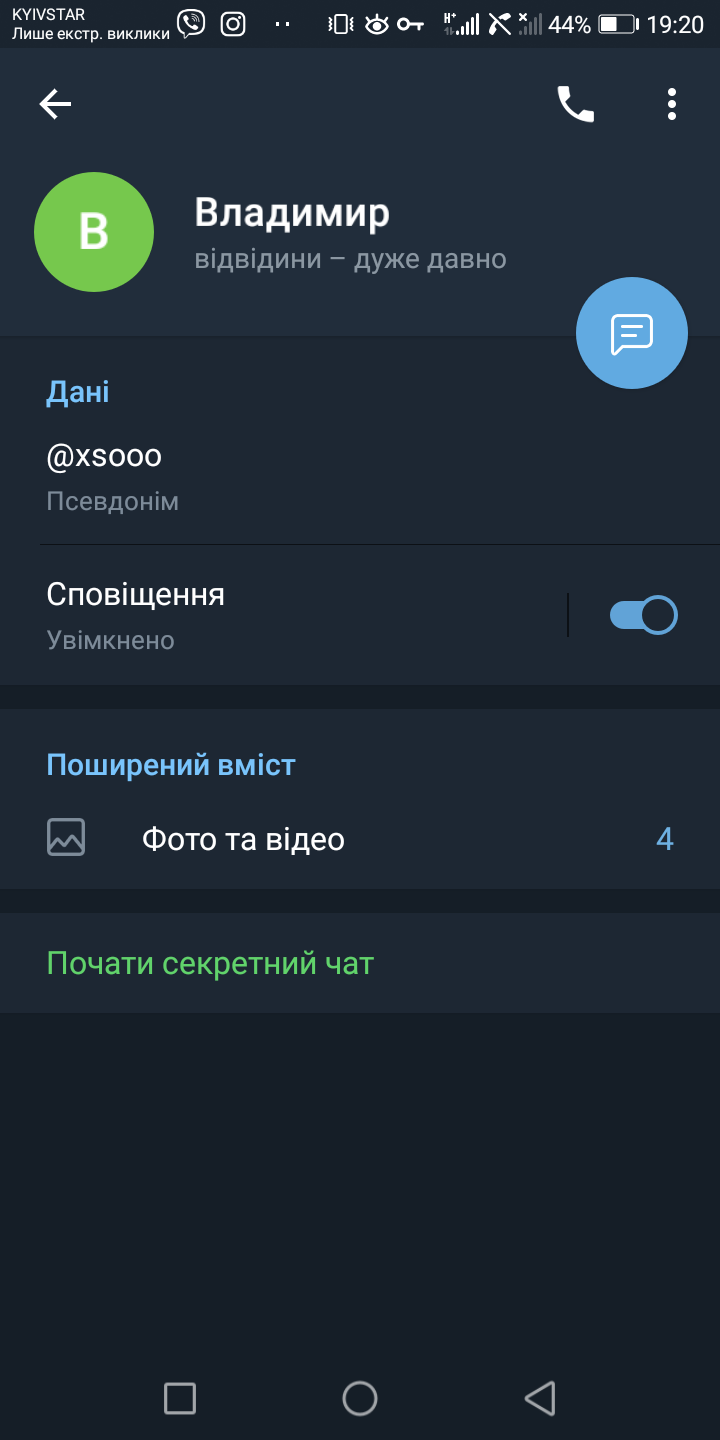Open the message chat floating button
This screenshot has height=1440, width=720.
632,334
